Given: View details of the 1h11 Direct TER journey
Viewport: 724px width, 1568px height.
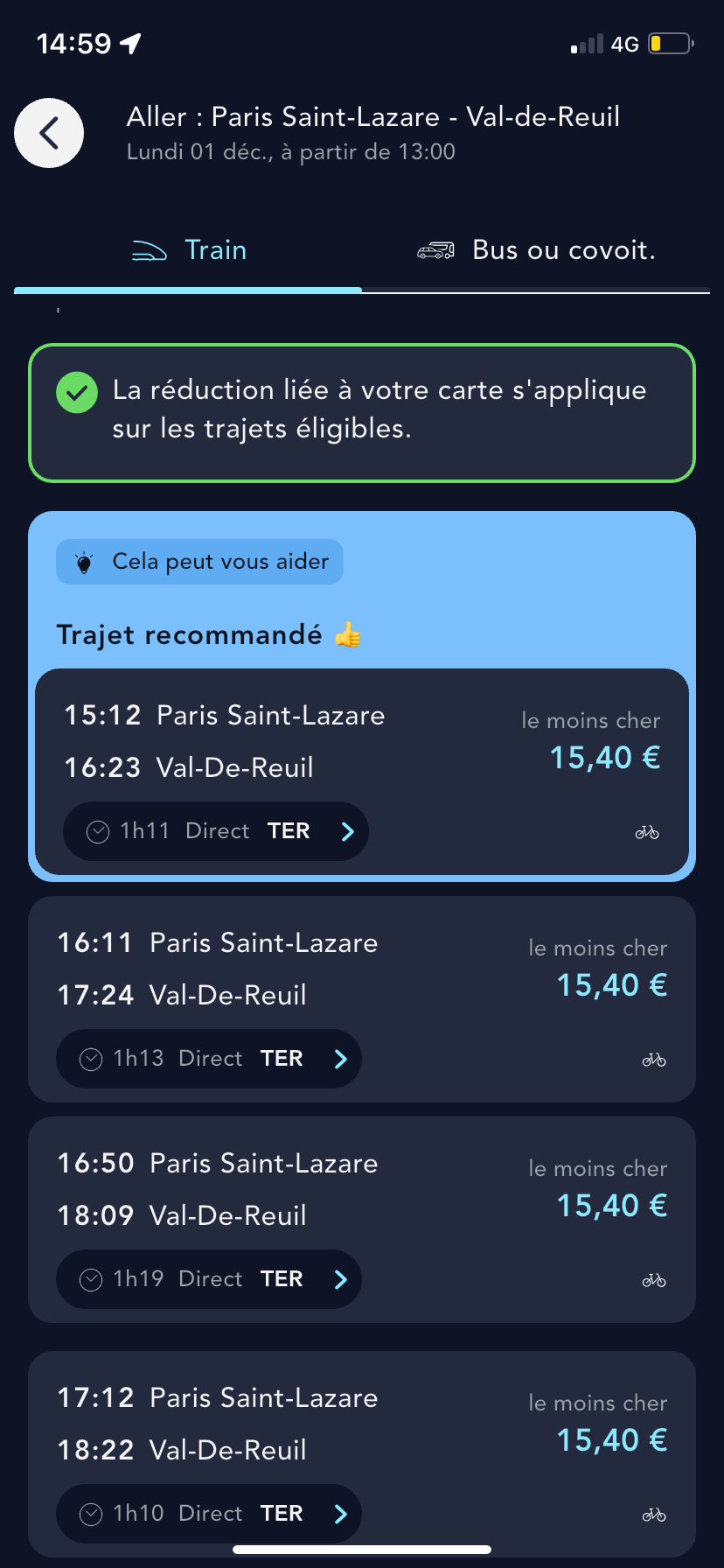Looking at the screenshot, I should 215,831.
